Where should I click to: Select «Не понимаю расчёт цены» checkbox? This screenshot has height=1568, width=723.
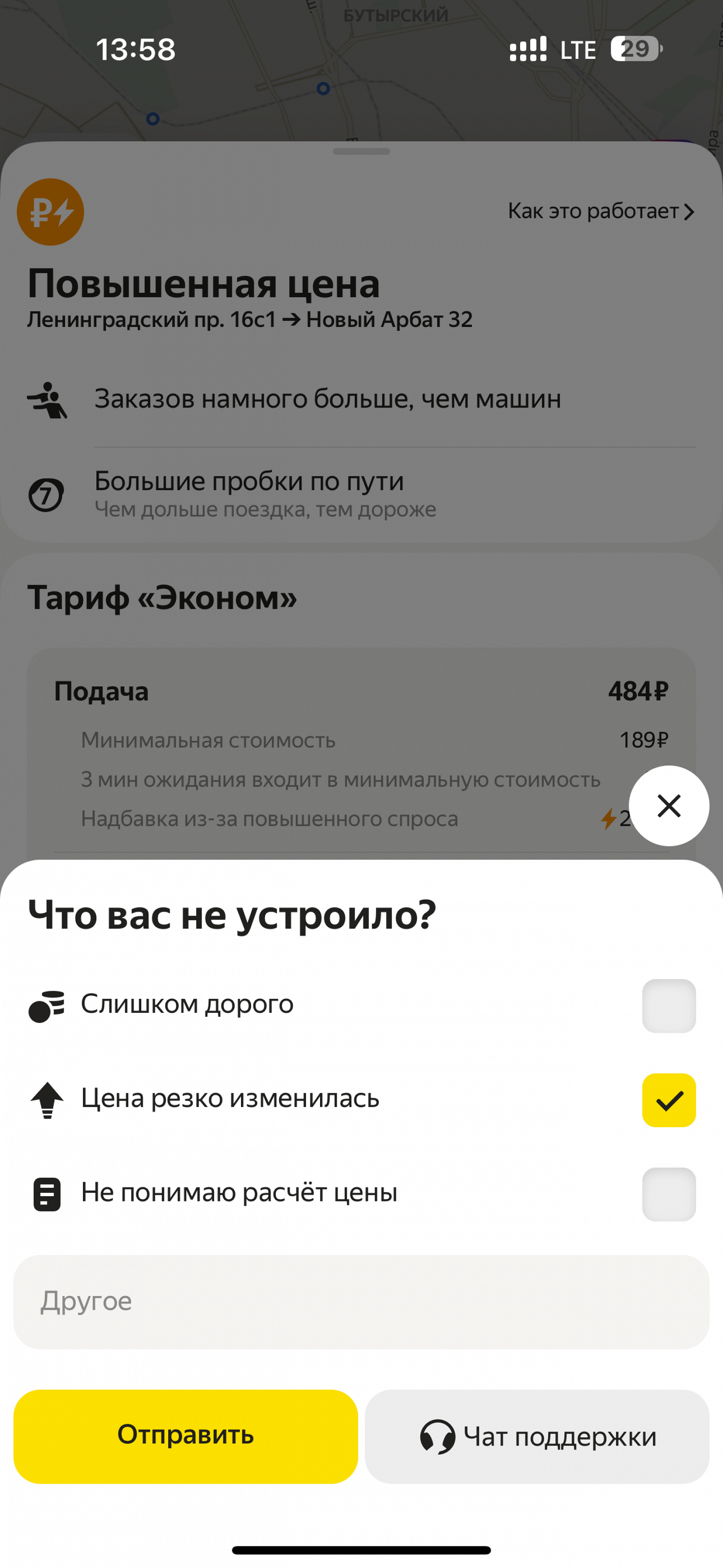[x=668, y=1194]
